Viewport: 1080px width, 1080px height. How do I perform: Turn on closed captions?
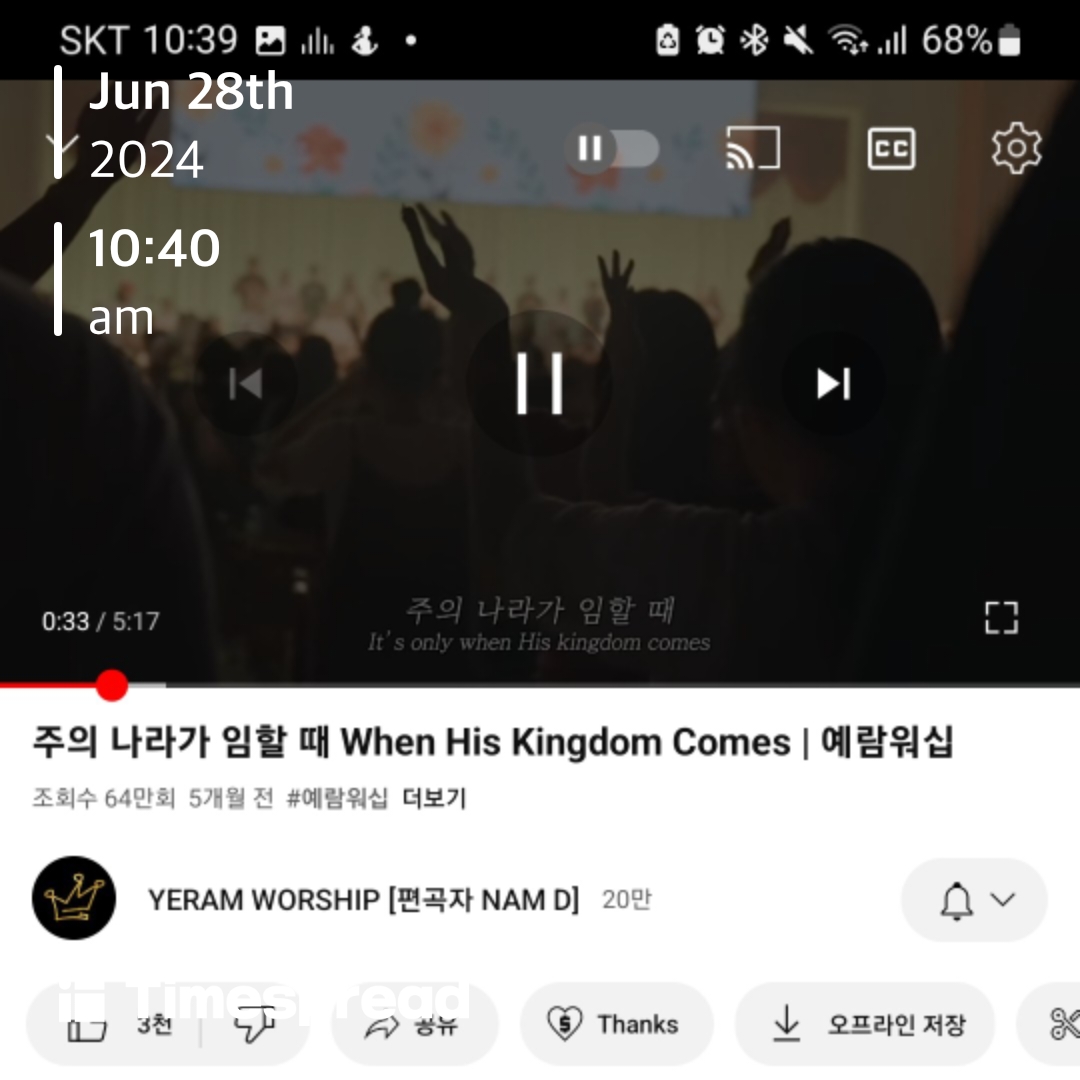click(x=890, y=150)
